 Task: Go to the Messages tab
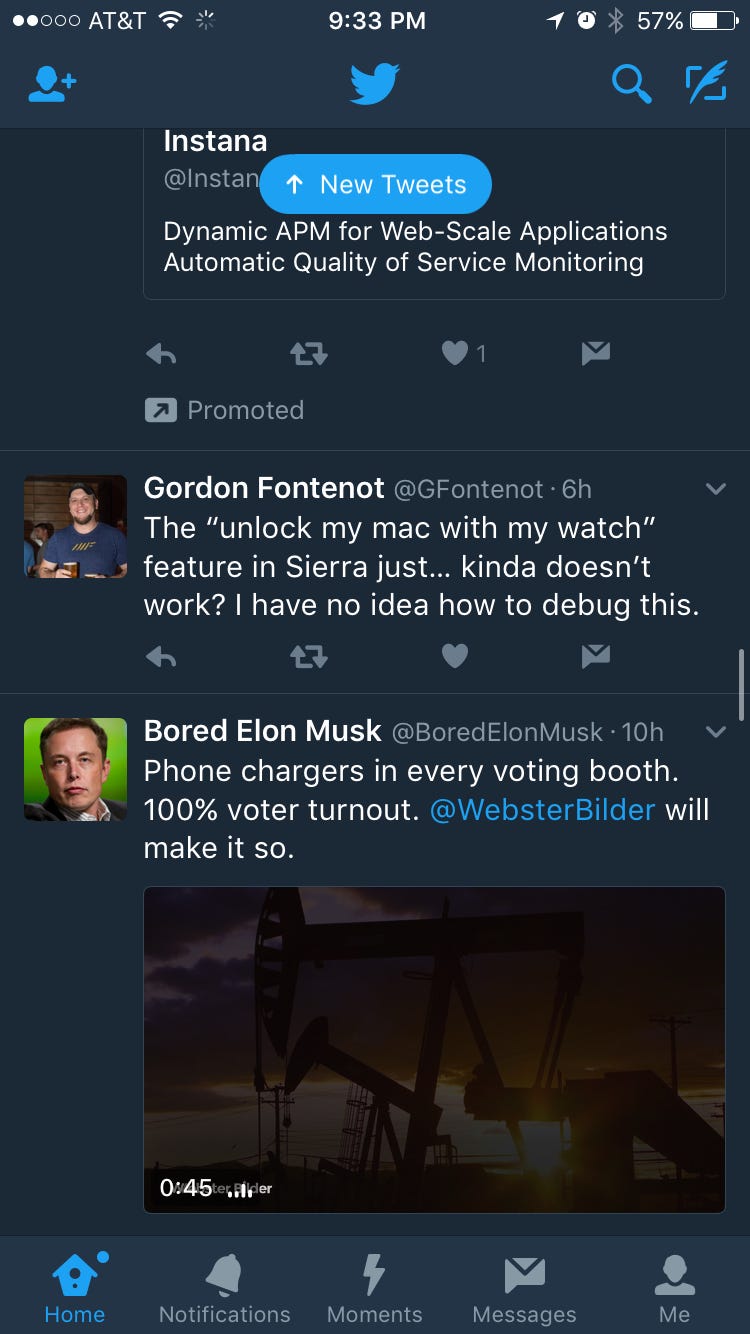click(x=524, y=1288)
